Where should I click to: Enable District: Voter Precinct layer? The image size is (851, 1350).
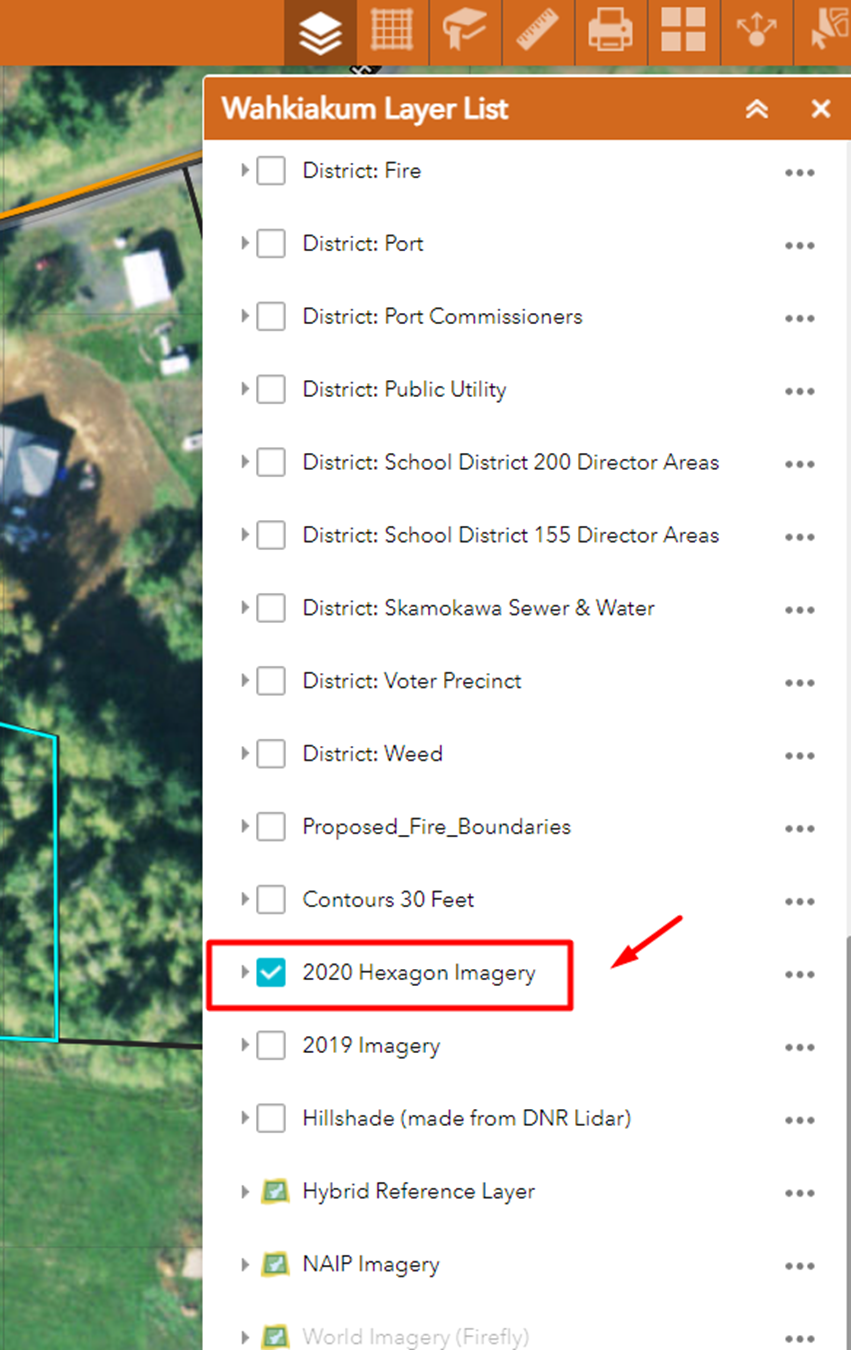click(x=271, y=682)
